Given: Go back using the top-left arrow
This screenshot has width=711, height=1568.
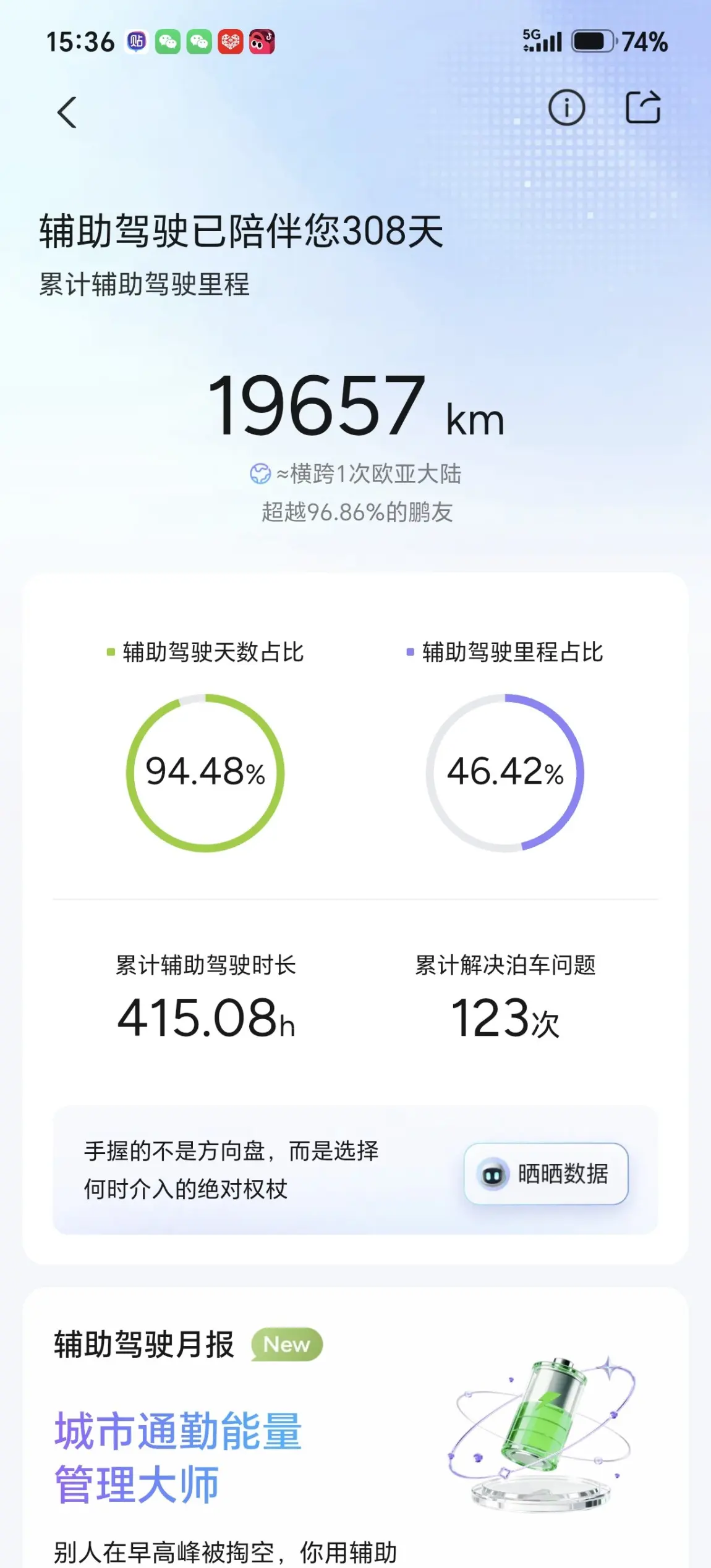Looking at the screenshot, I should pyautogui.click(x=67, y=112).
